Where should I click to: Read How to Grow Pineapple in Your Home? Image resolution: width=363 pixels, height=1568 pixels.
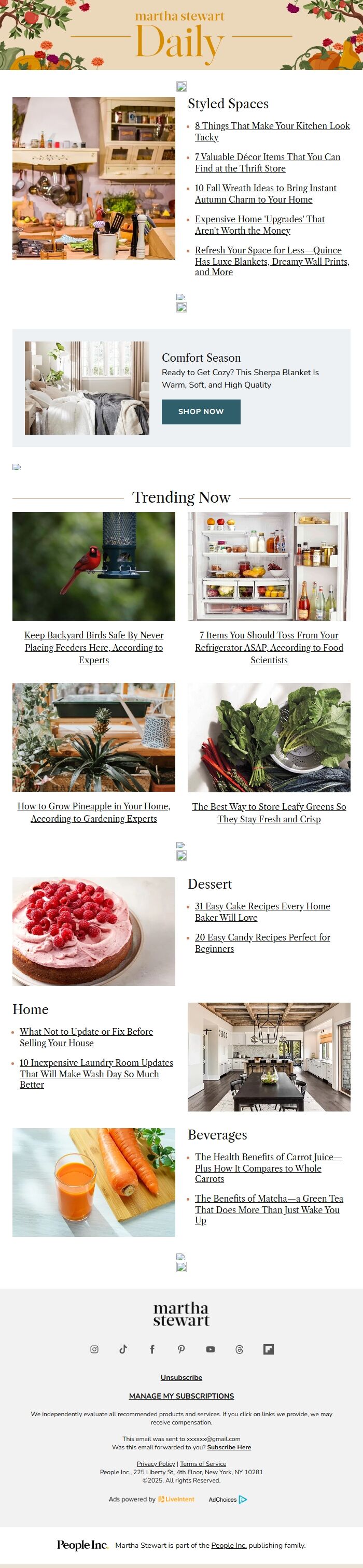(94, 812)
